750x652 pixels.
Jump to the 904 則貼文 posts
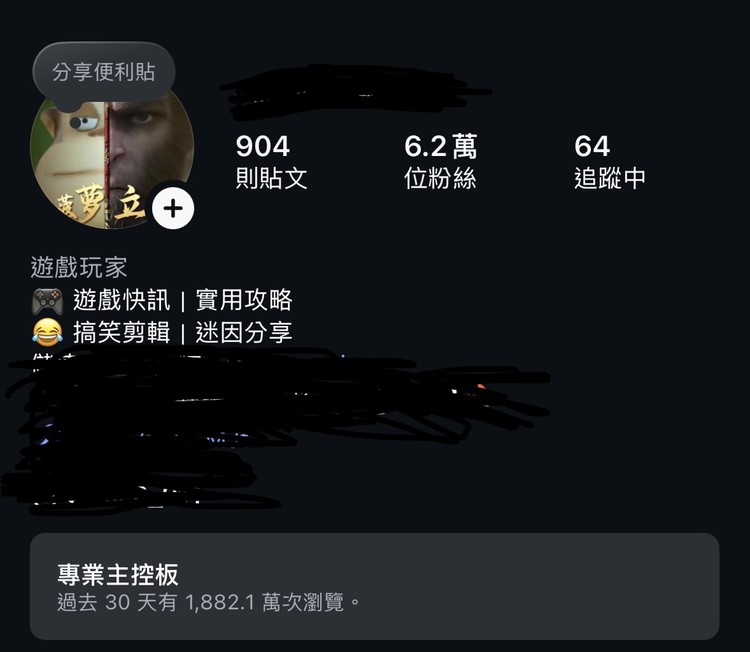pyautogui.click(x=271, y=162)
